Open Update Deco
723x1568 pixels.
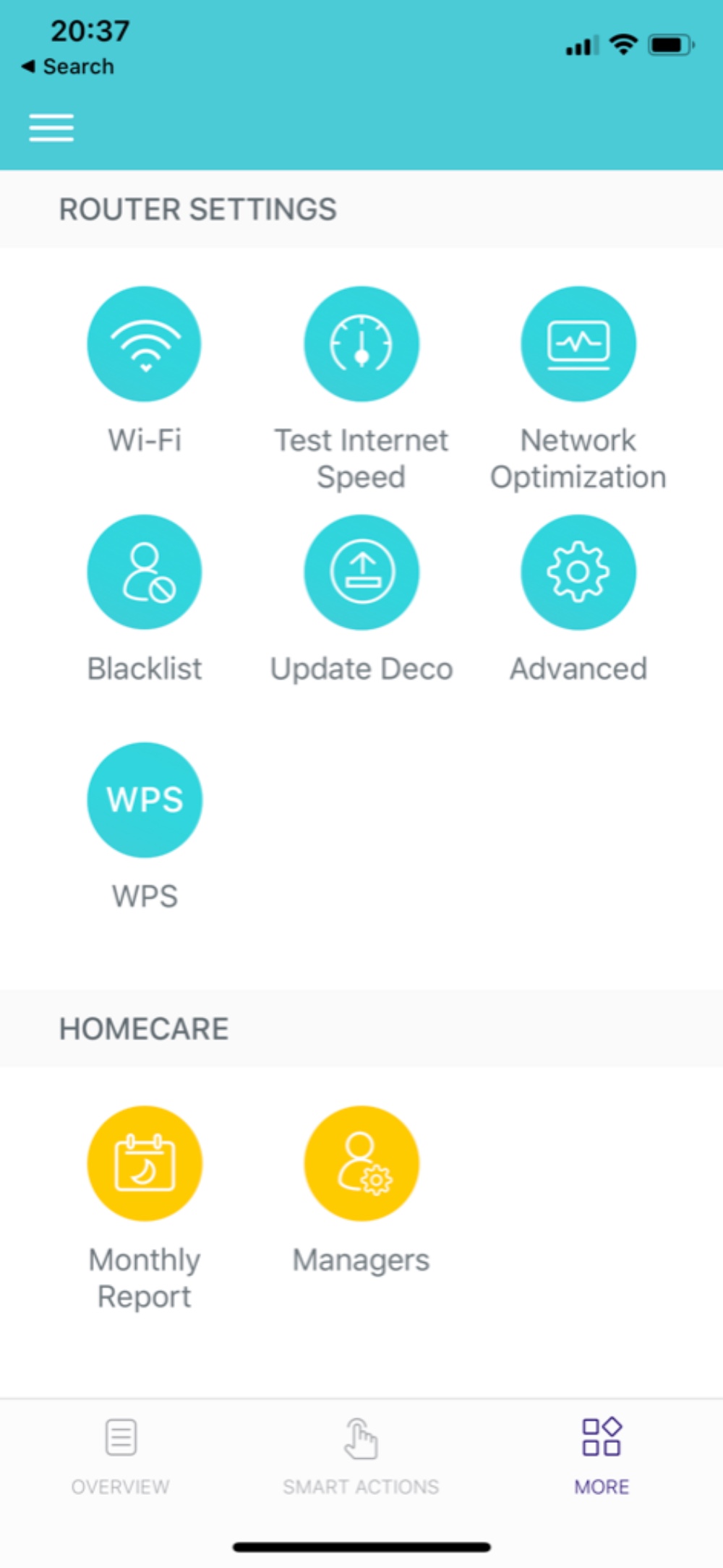361,572
